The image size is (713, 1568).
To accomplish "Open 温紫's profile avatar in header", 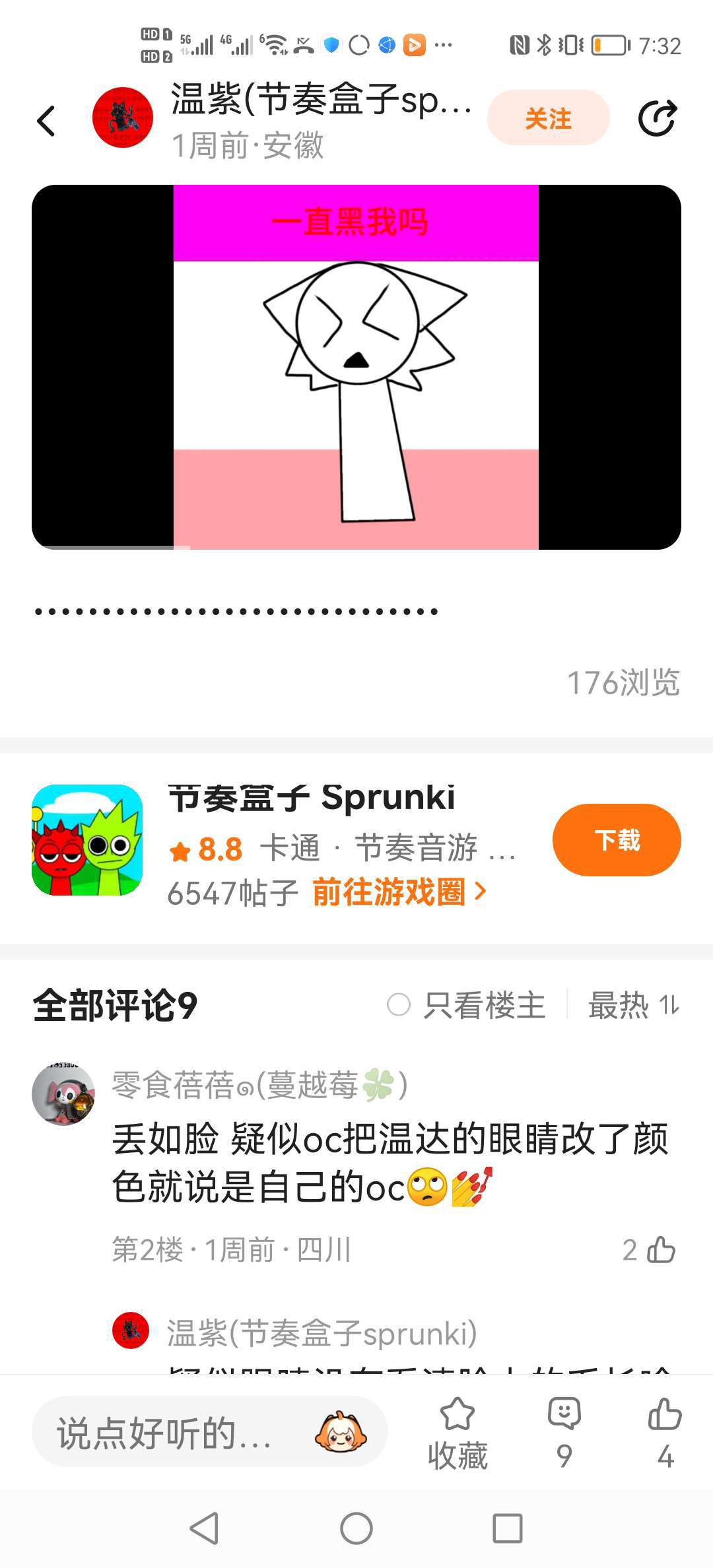I will pos(123,117).
